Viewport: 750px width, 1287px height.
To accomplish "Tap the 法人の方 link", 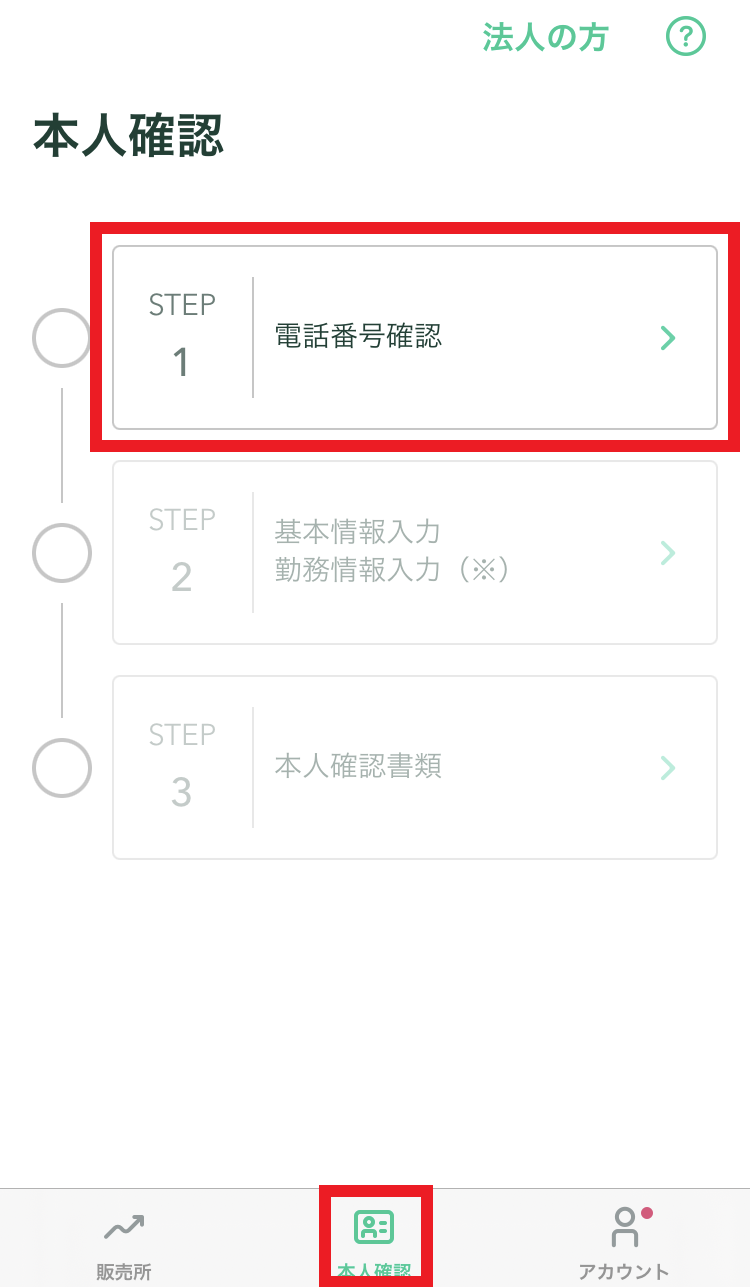I will tap(545, 37).
